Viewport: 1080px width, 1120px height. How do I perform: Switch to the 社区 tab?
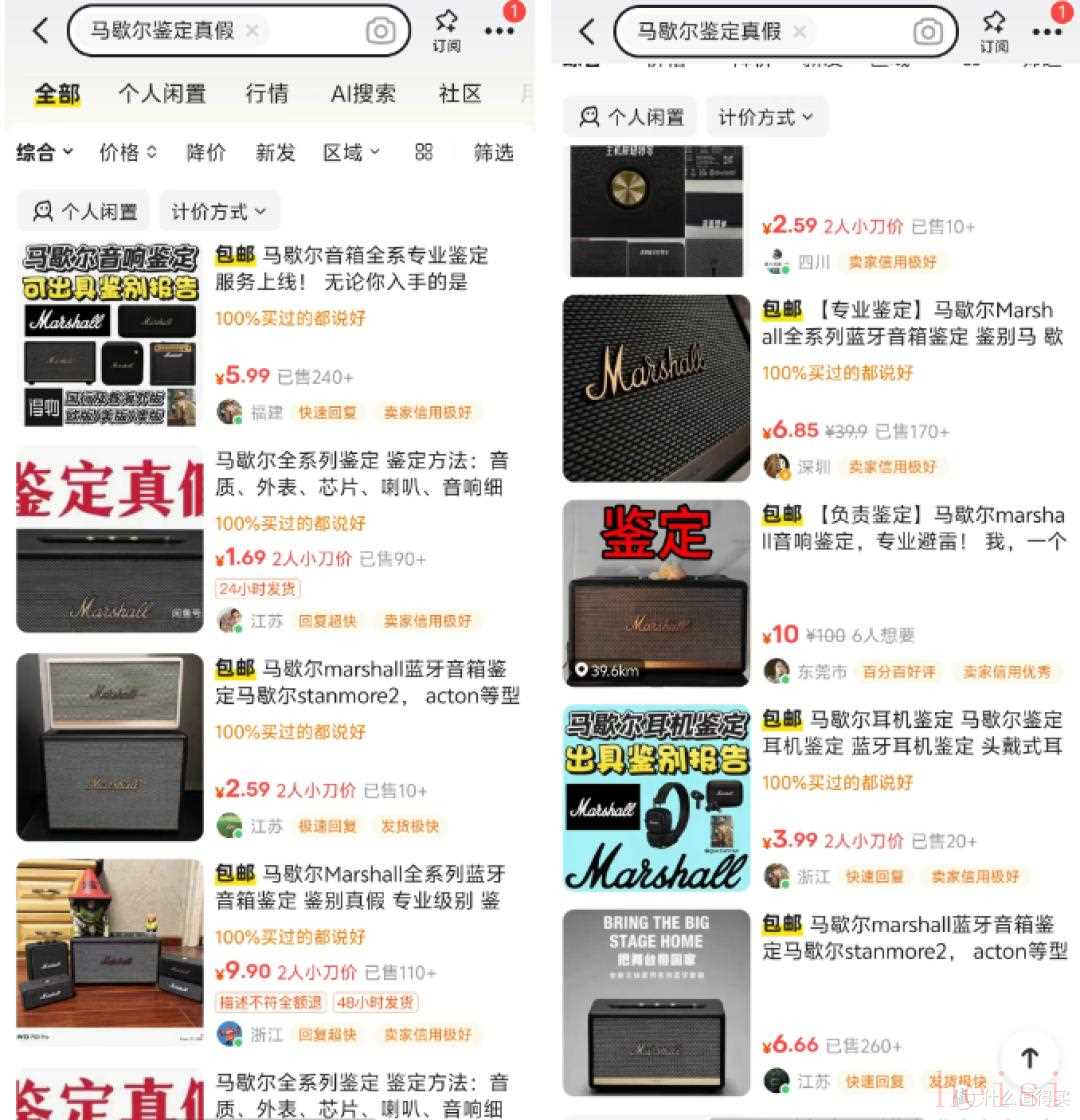[460, 94]
